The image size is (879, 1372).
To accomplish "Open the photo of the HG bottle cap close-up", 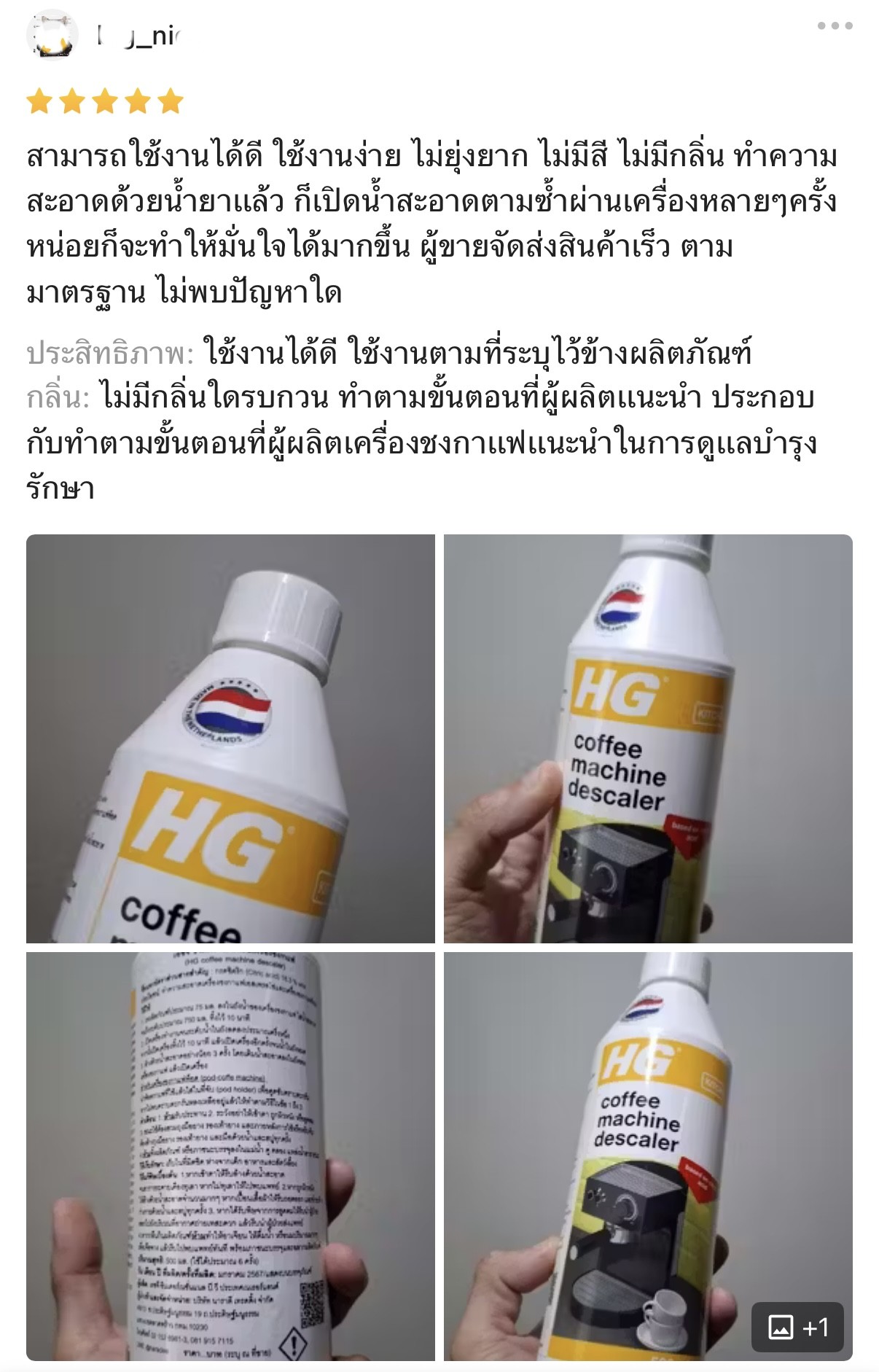I will [230, 738].
